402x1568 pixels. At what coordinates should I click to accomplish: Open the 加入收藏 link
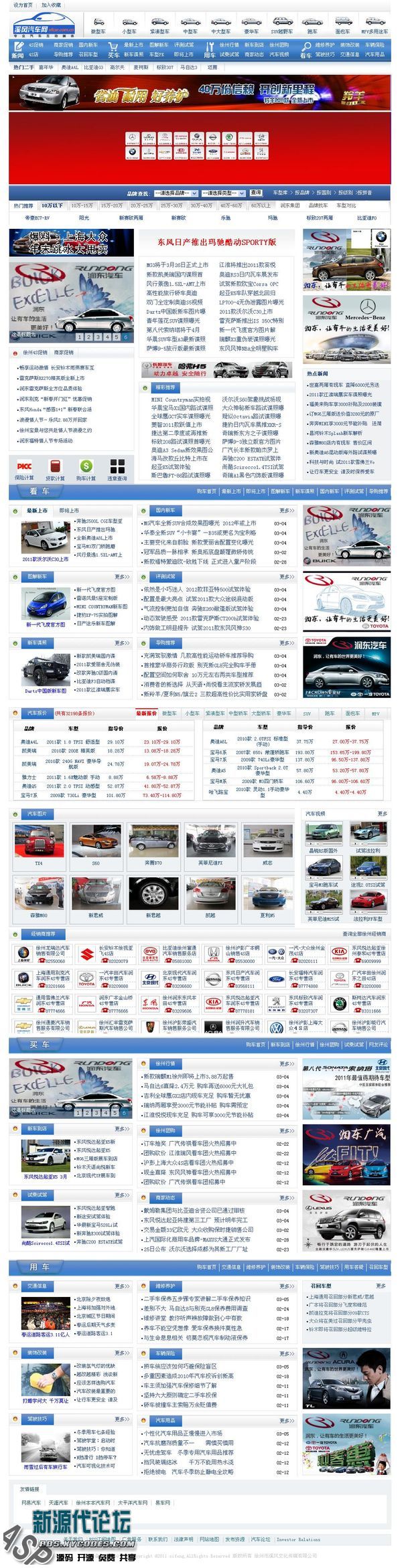pos(51,5)
